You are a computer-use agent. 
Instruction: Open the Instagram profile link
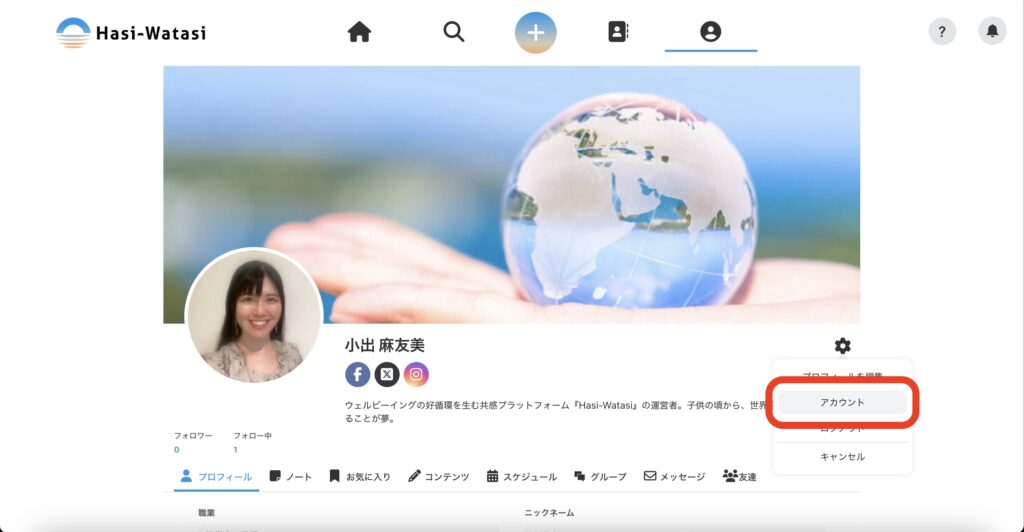pos(416,374)
